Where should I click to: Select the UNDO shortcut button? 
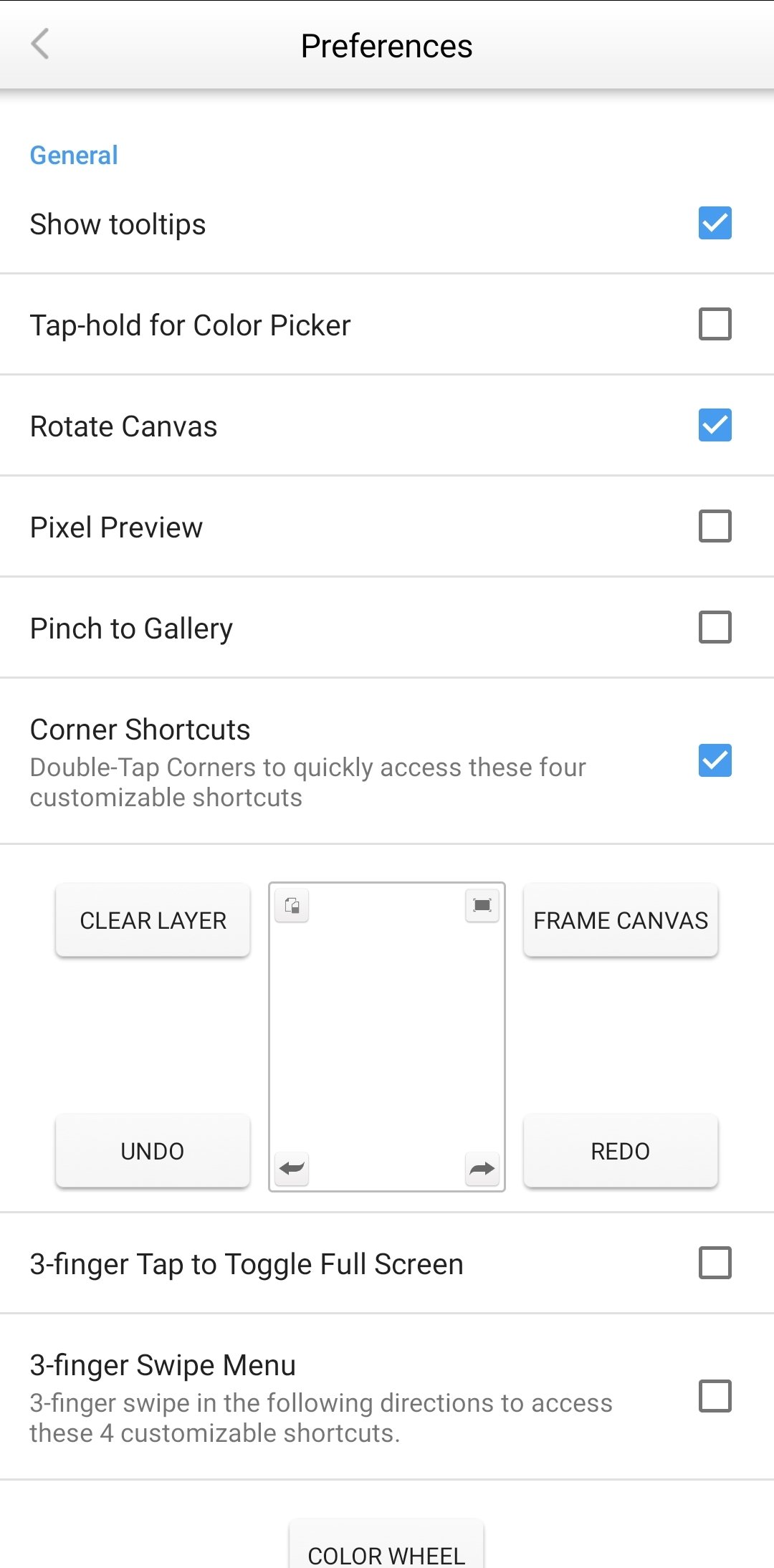point(153,1151)
